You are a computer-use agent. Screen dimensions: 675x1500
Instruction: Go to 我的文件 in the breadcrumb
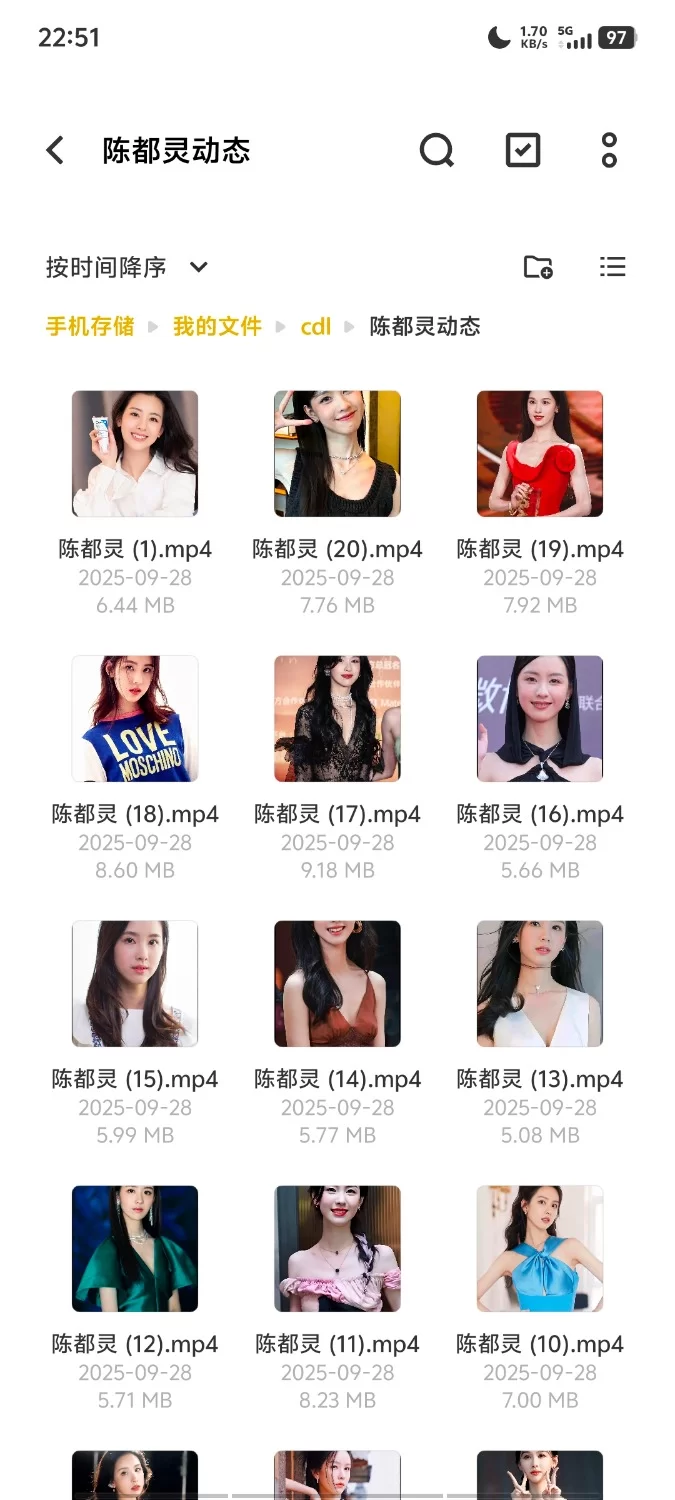tap(217, 326)
